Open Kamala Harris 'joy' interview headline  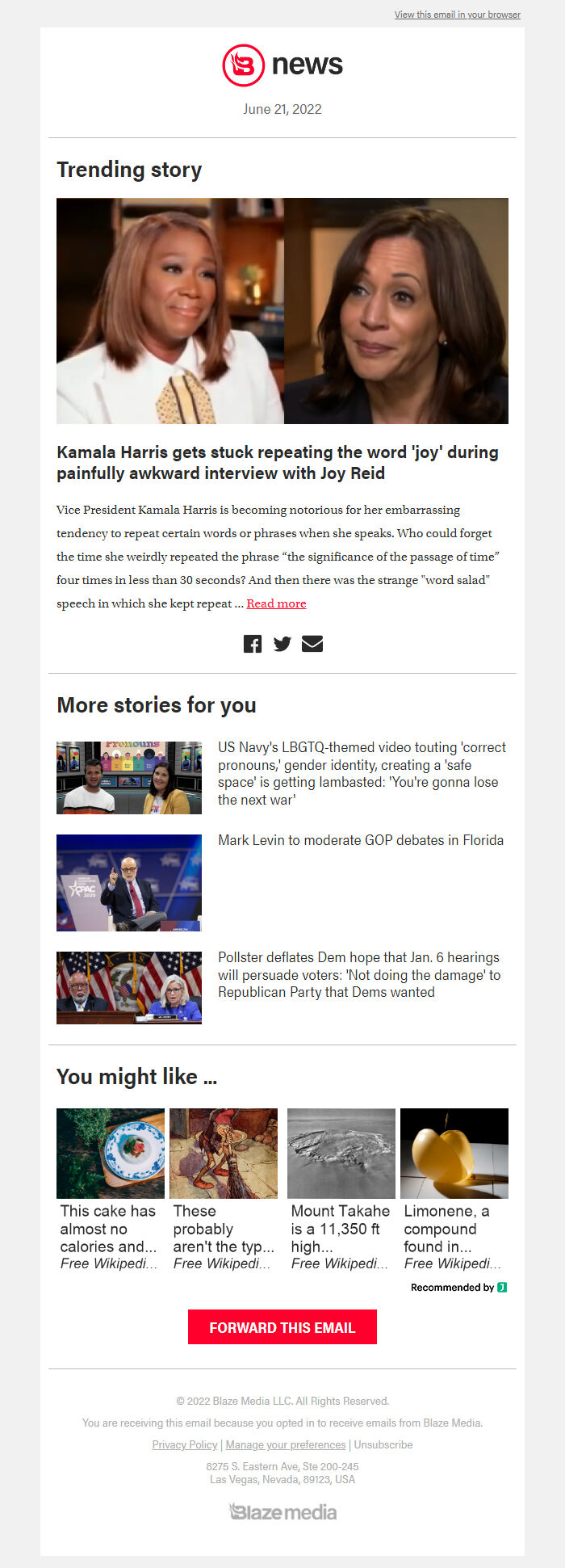click(x=278, y=463)
